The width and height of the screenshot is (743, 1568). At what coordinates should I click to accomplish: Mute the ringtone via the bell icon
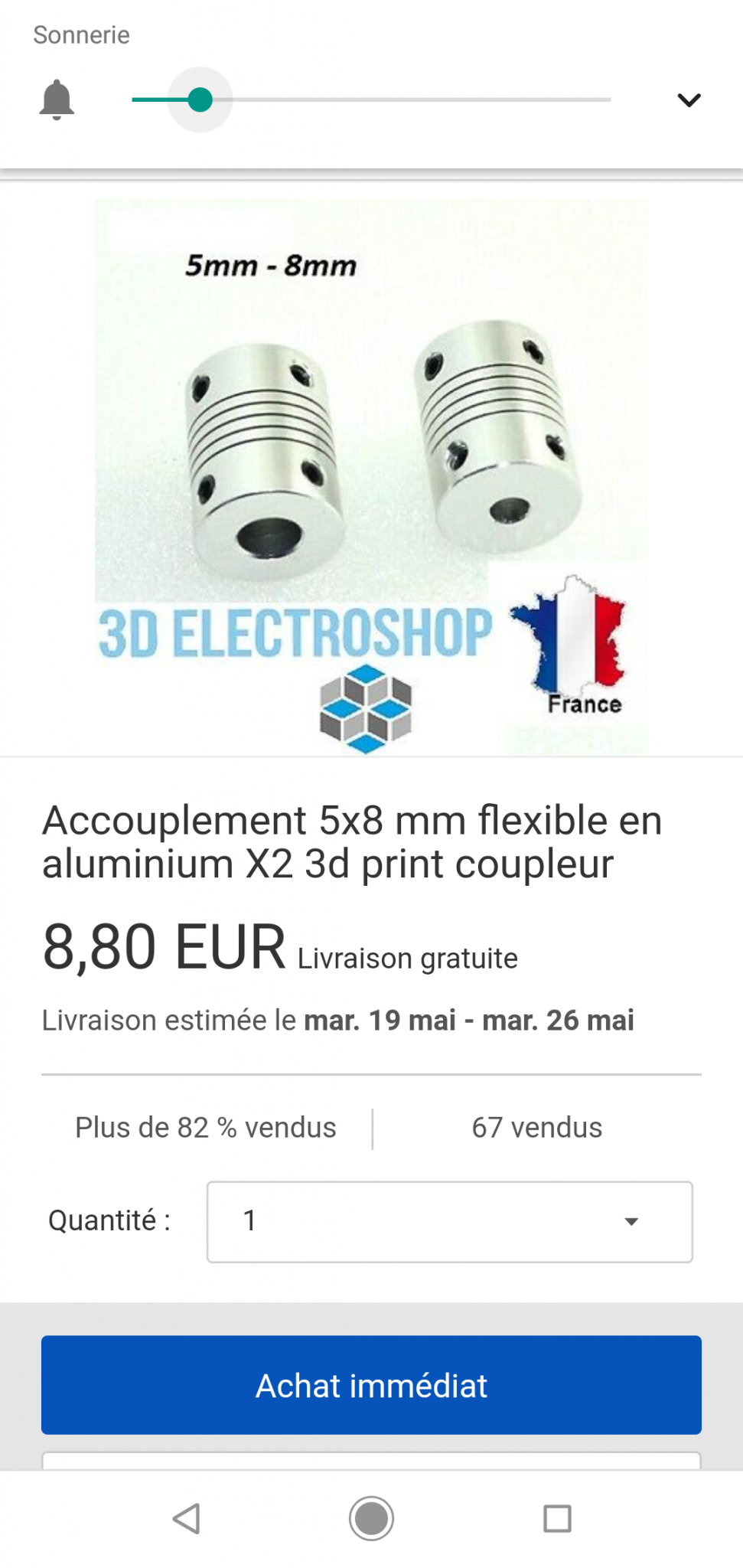[x=57, y=100]
